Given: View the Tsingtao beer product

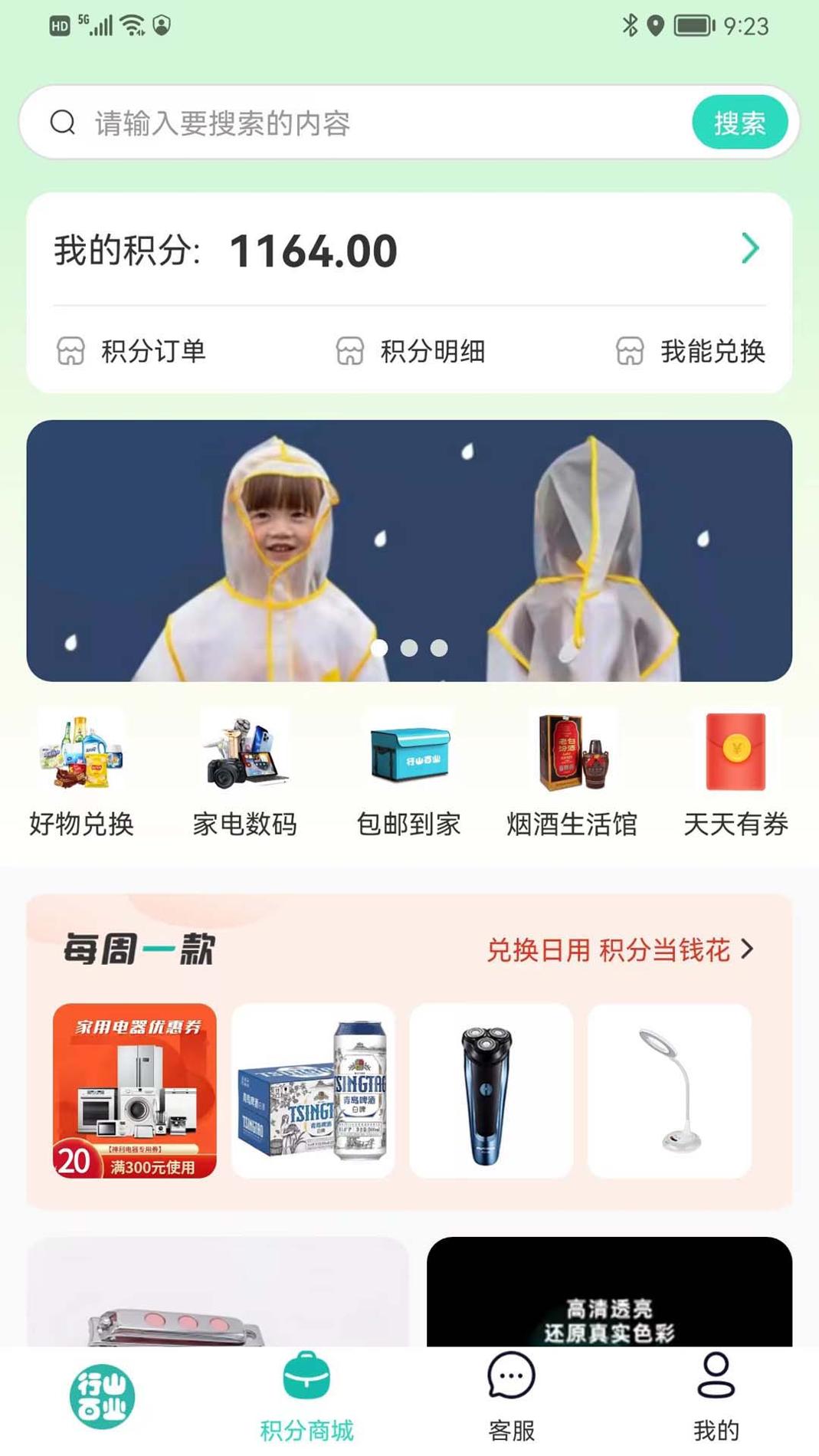Looking at the screenshot, I should coord(313,1090).
